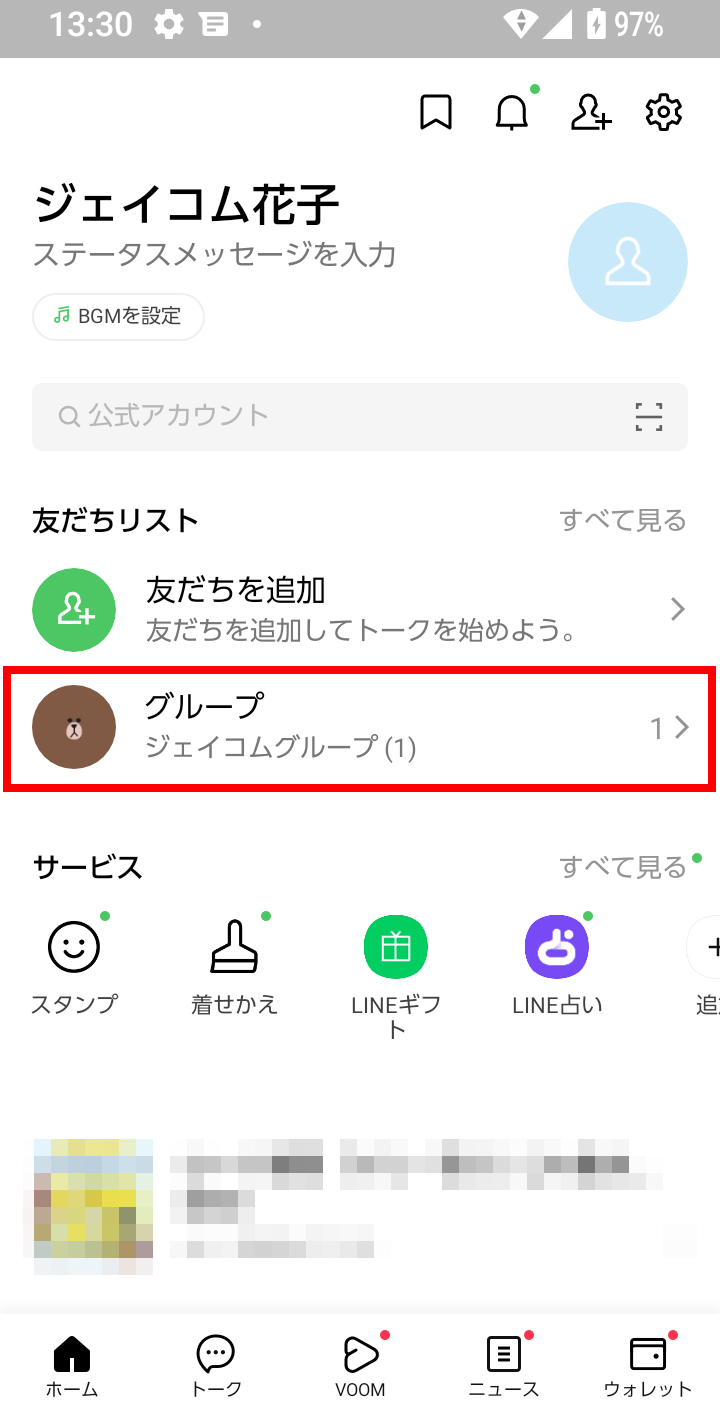720x1424 pixels.
Task: Switch to the VOOM tab
Action: point(360,1367)
